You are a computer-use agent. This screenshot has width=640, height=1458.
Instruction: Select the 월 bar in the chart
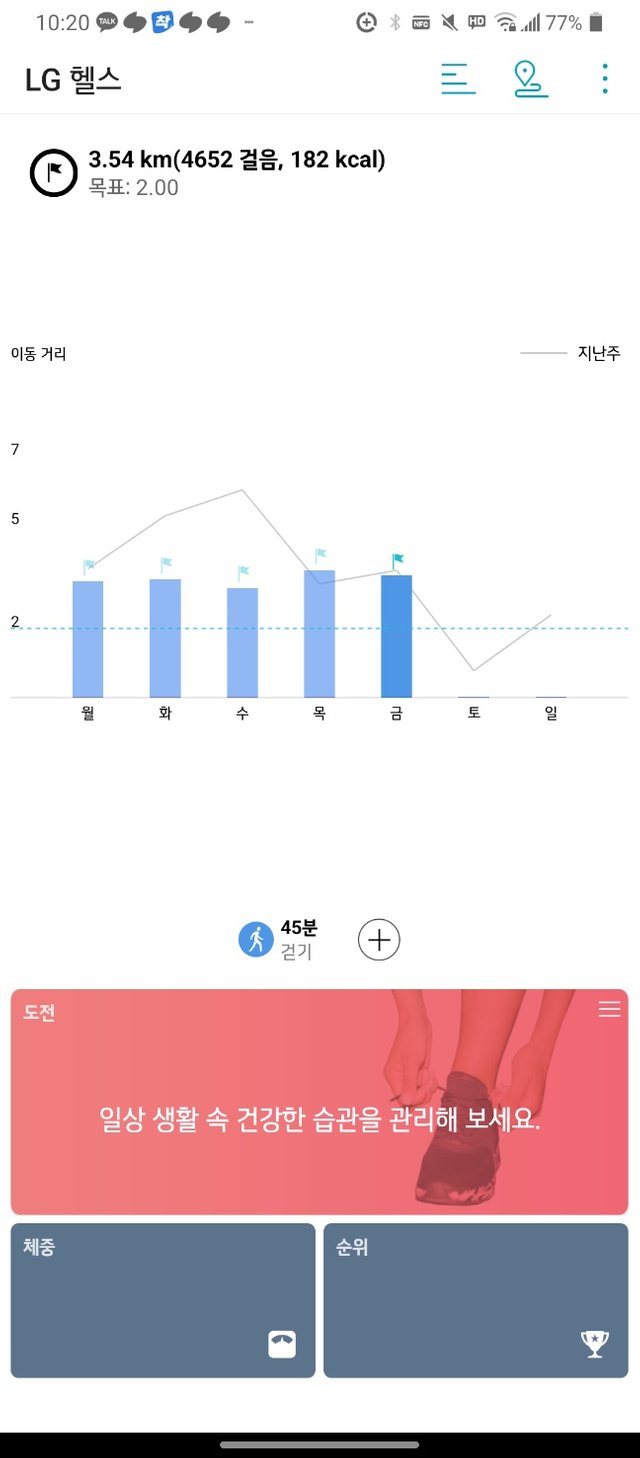coord(88,639)
